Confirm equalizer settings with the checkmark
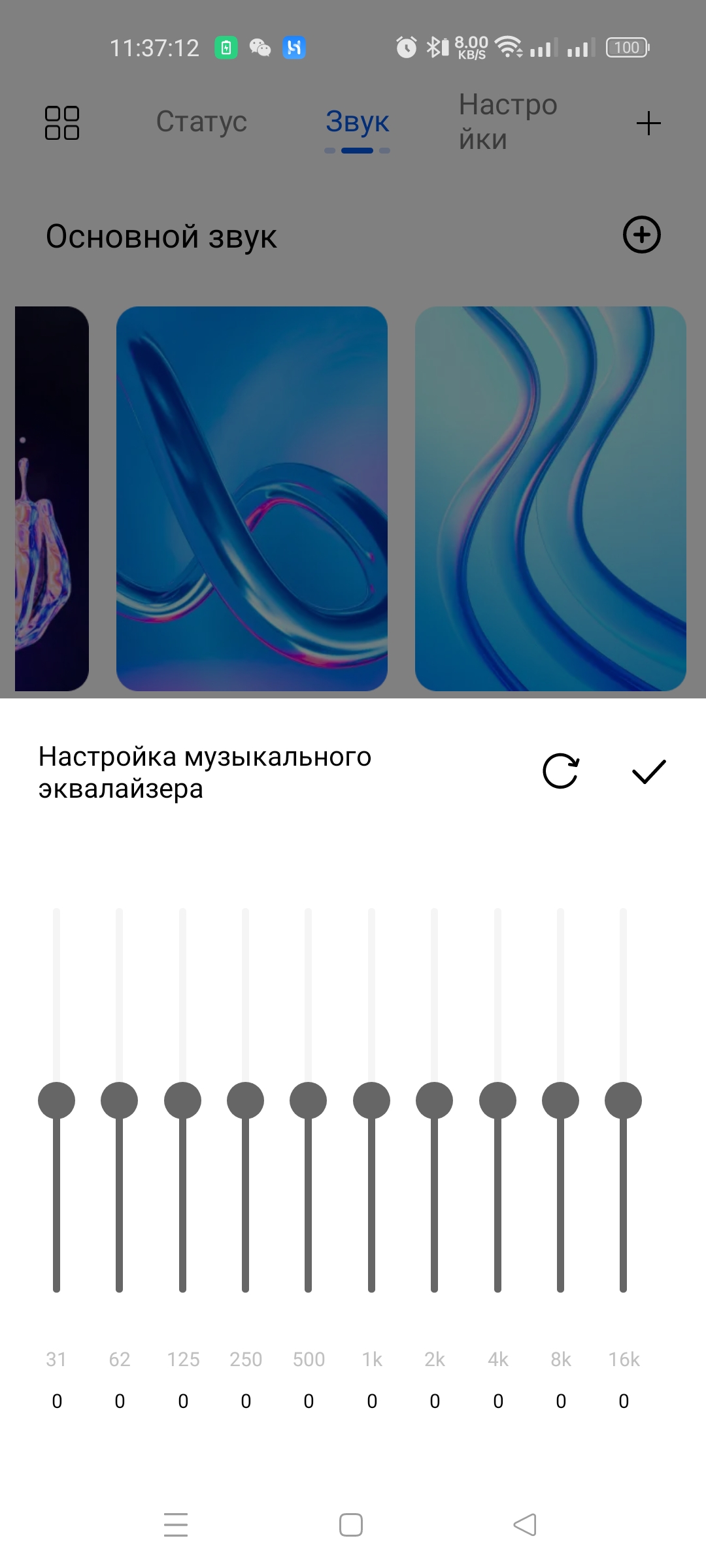706x1568 pixels. (x=648, y=772)
